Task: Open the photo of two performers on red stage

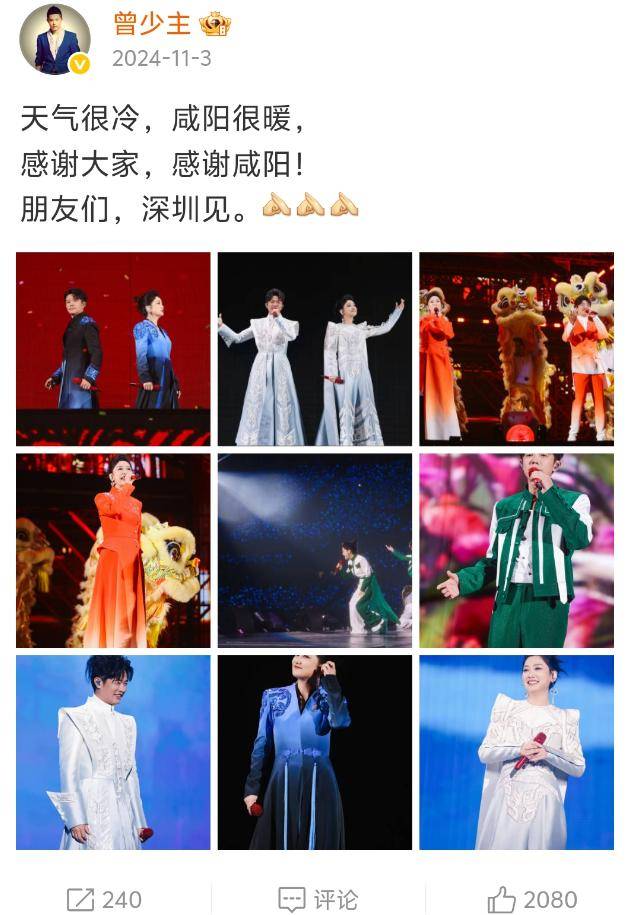Action: 113,348
